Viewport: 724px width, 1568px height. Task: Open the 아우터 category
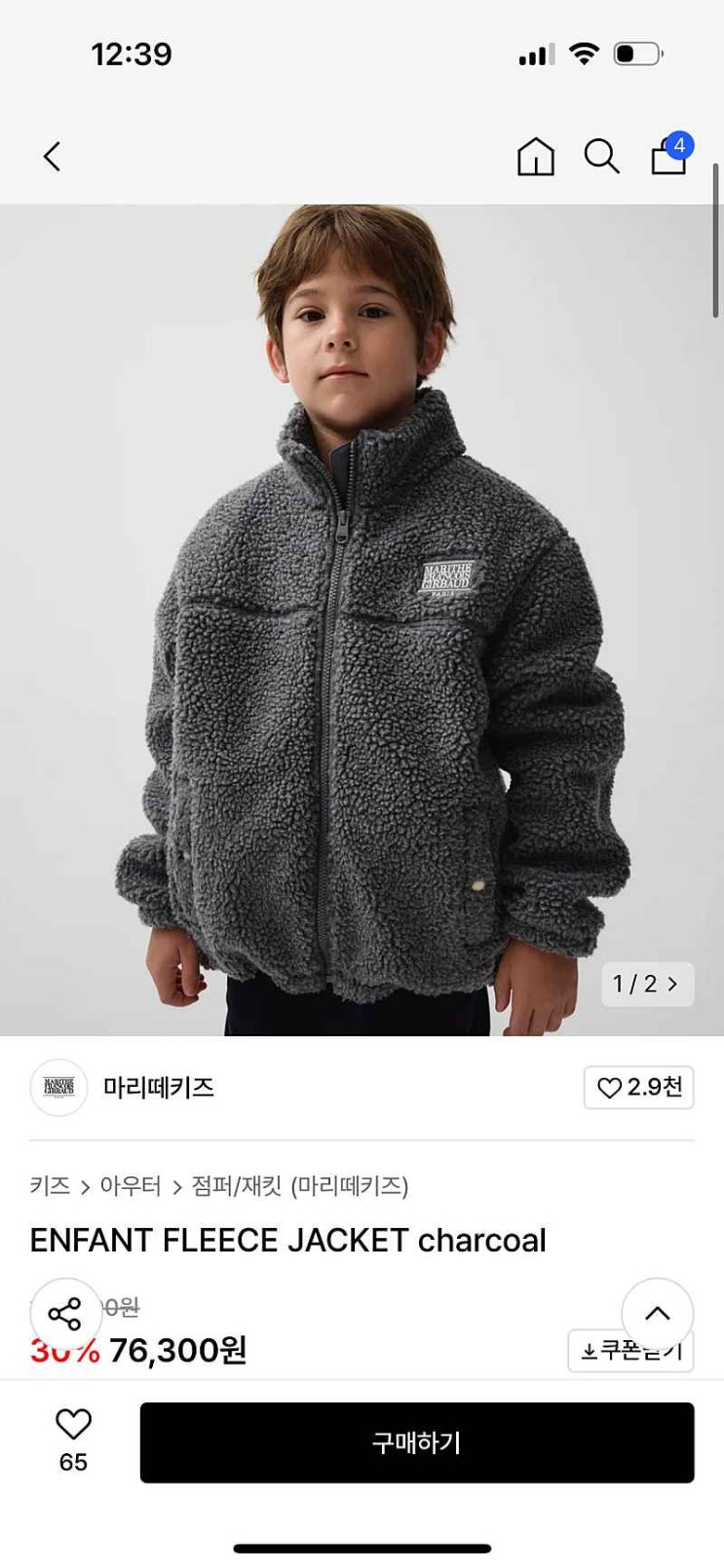click(x=131, y=1185)
